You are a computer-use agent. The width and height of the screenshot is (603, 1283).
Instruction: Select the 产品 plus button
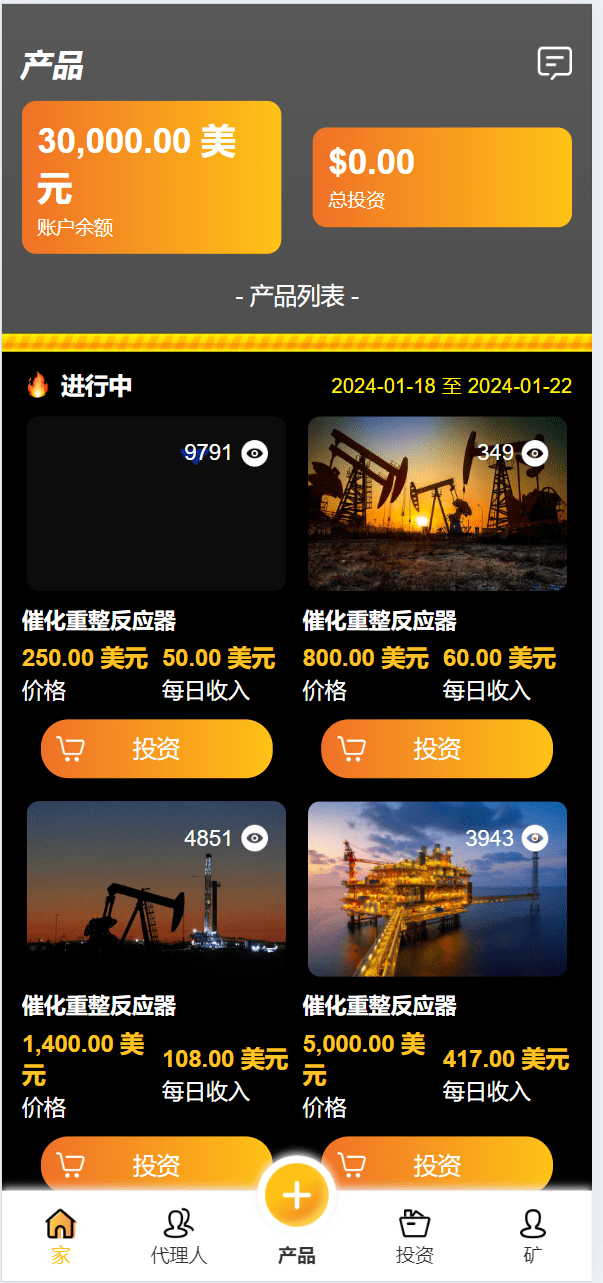(x=297, y=1195)
